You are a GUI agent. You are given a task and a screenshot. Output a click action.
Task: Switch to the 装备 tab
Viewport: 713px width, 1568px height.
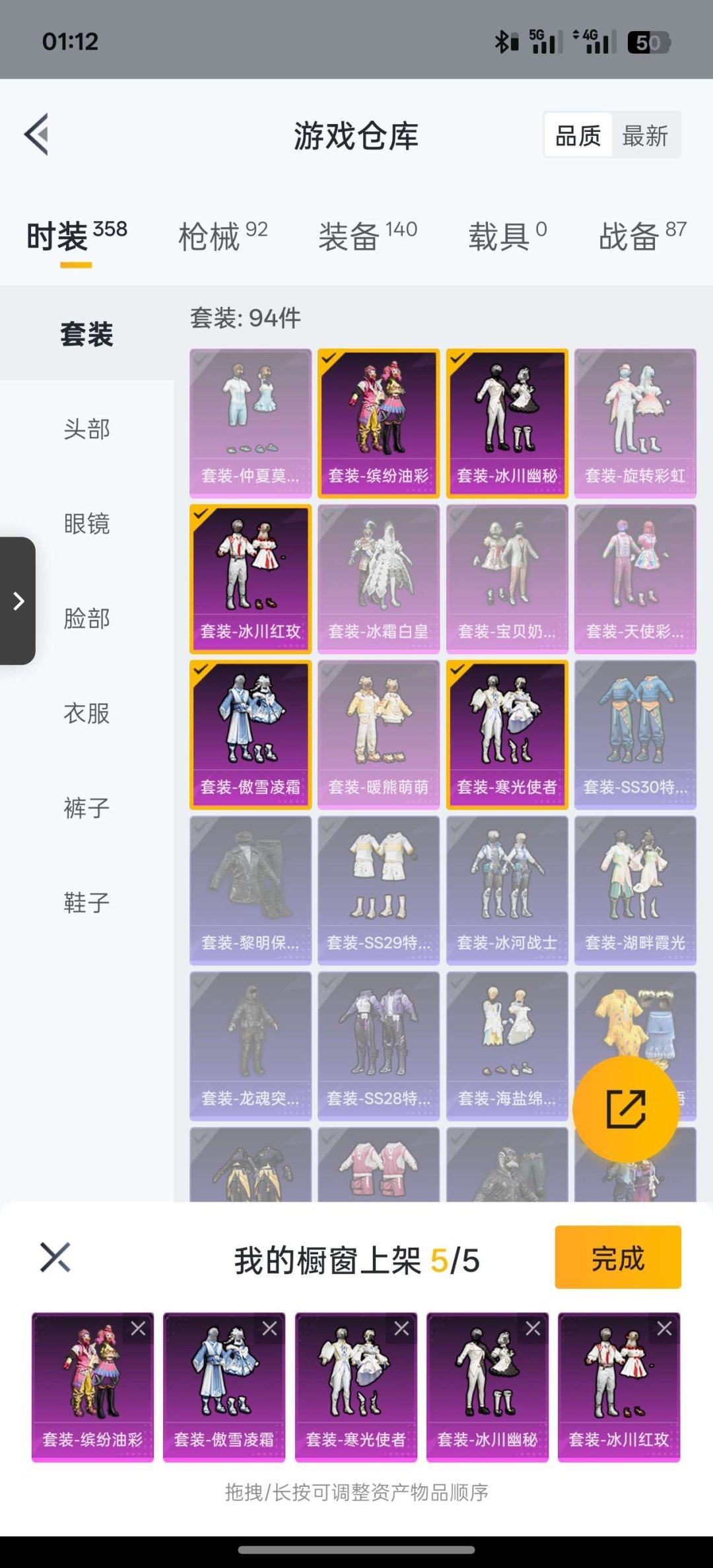click(x=367, y=236)
